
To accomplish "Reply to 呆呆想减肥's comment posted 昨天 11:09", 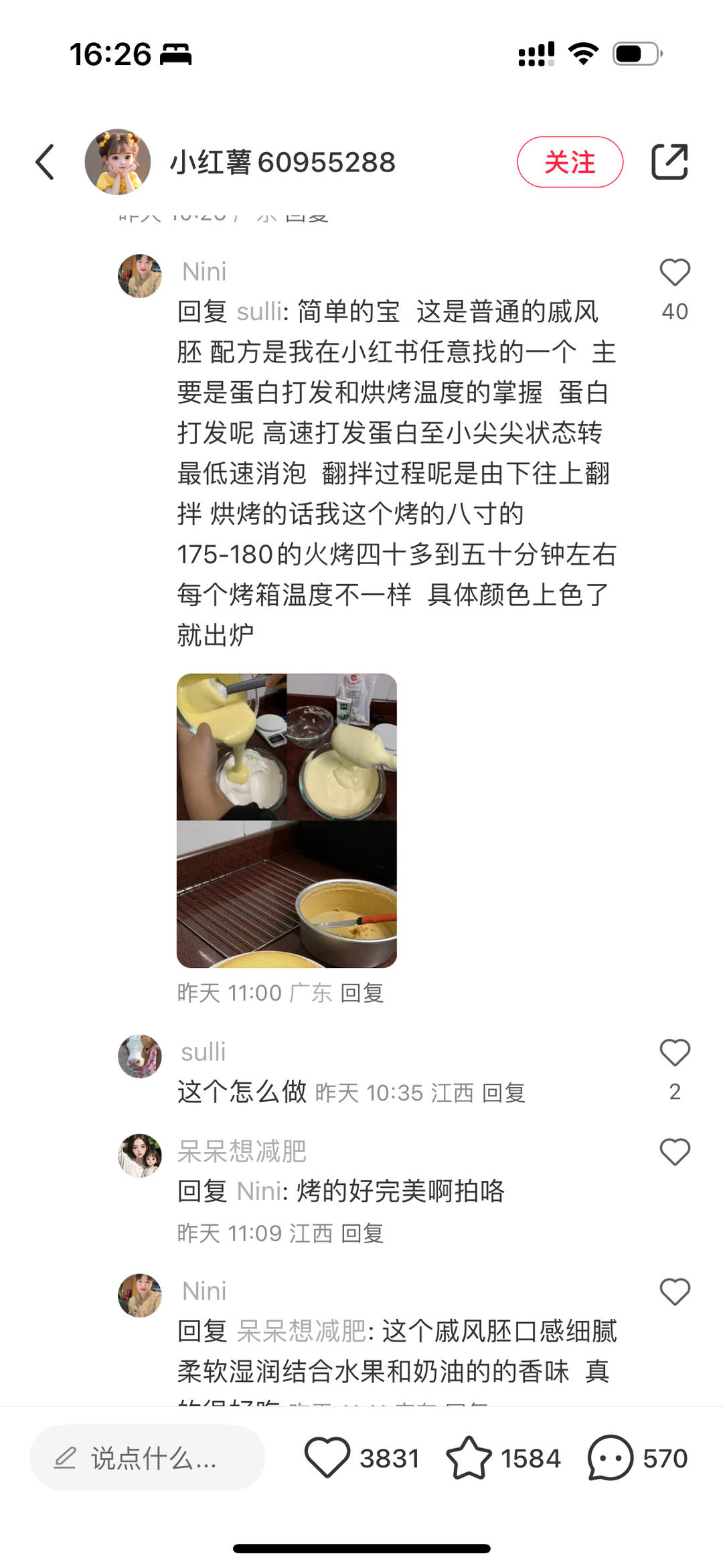I will point(362,1233).
